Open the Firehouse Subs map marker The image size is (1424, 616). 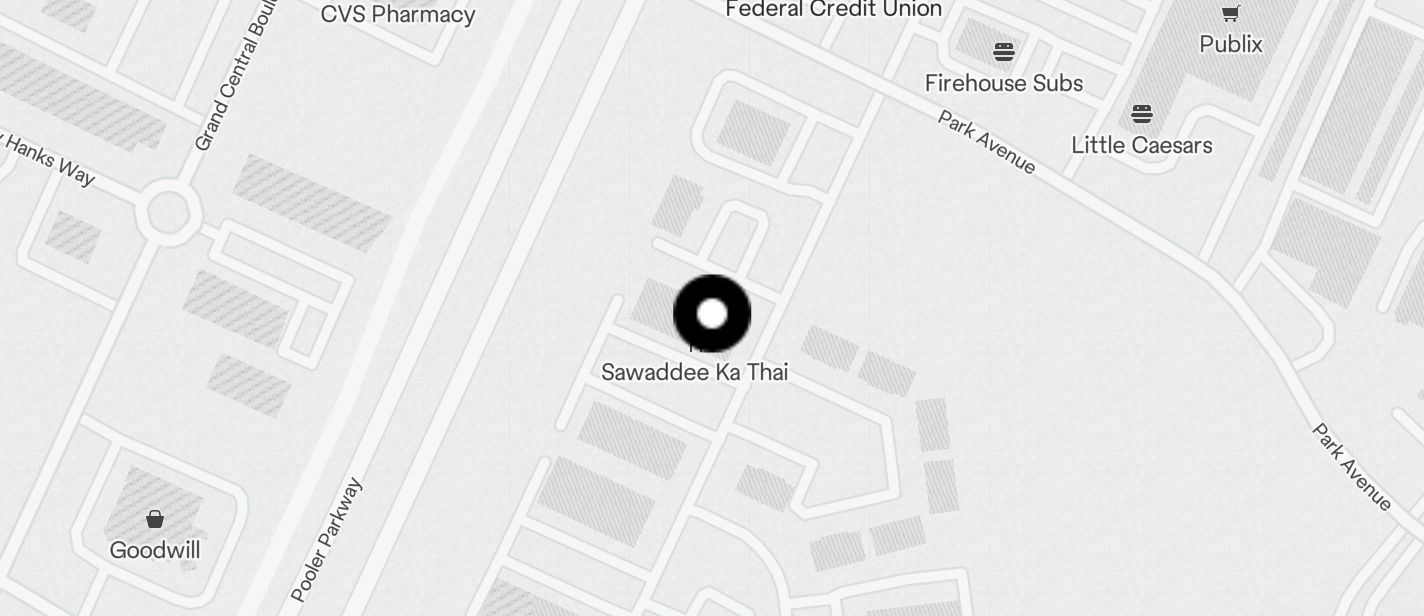tap(1004, 52)
